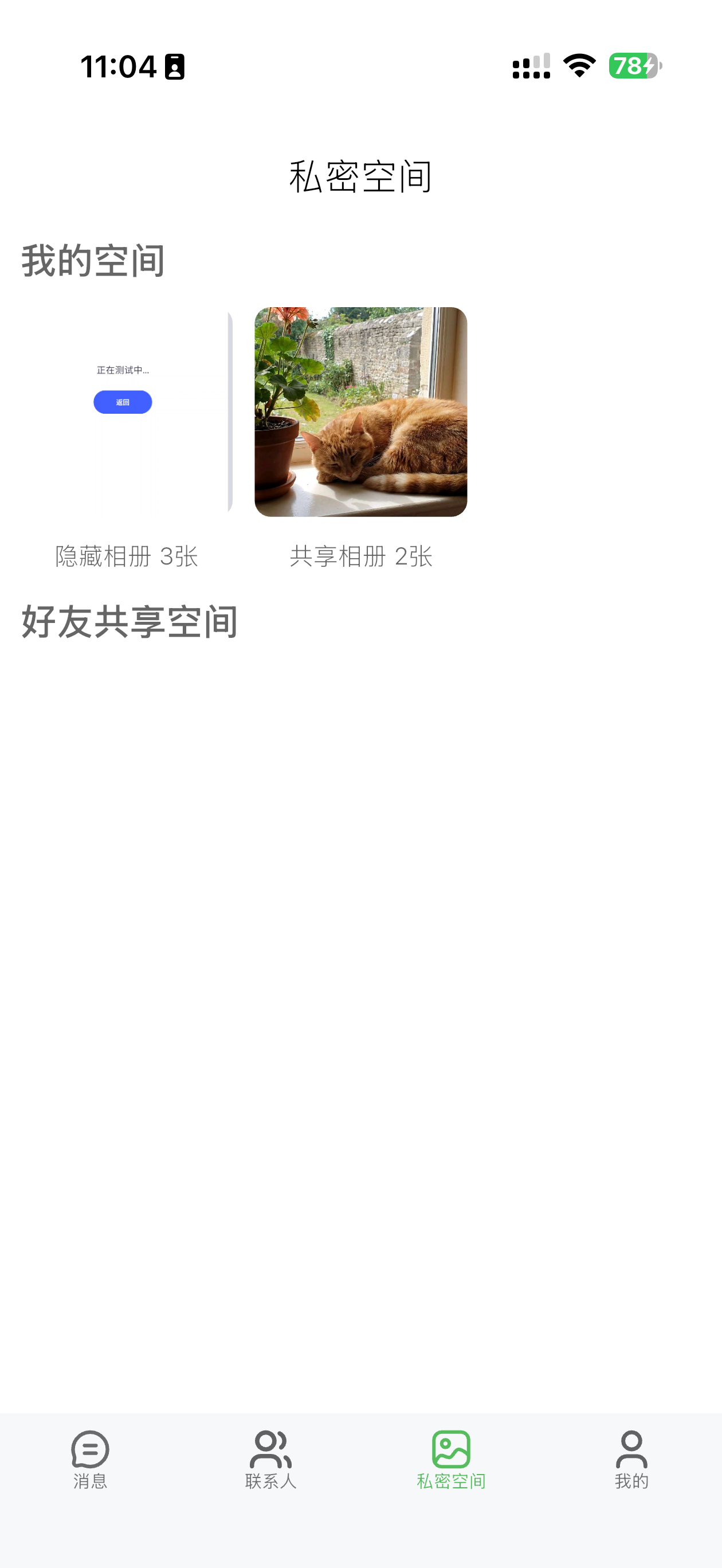Viewport: 722px width, 1568px height.
Task: Tap the person silhouette icon above 我的
Action: 631,1449
